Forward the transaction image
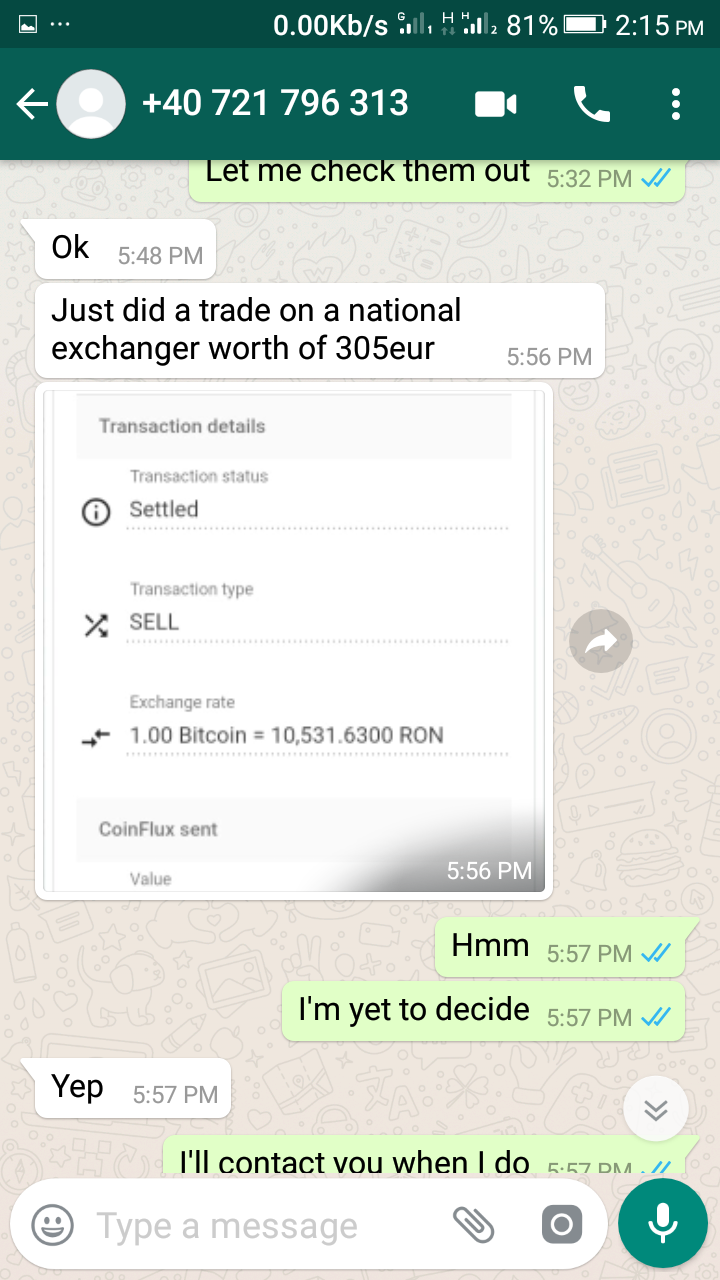 601,642
